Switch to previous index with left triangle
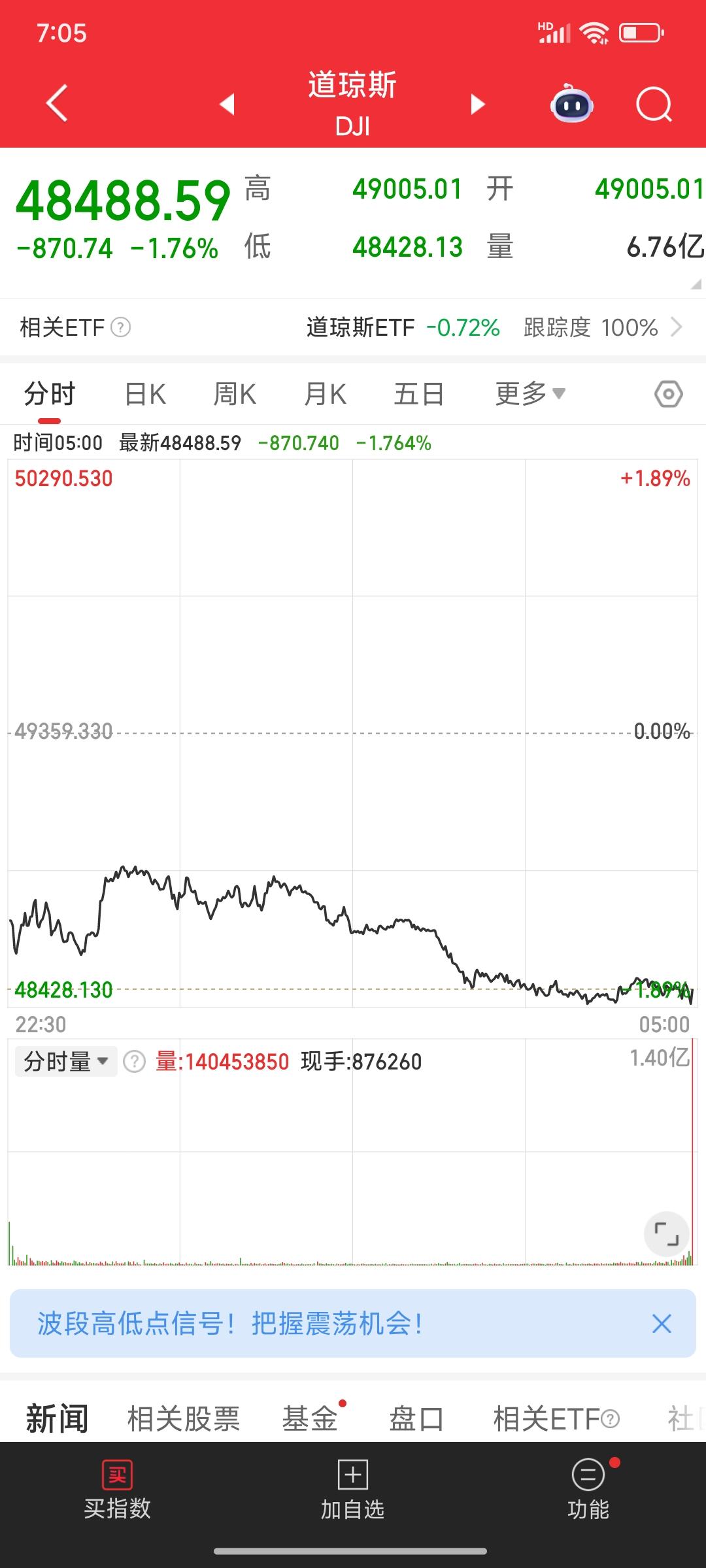 [226, 105]
